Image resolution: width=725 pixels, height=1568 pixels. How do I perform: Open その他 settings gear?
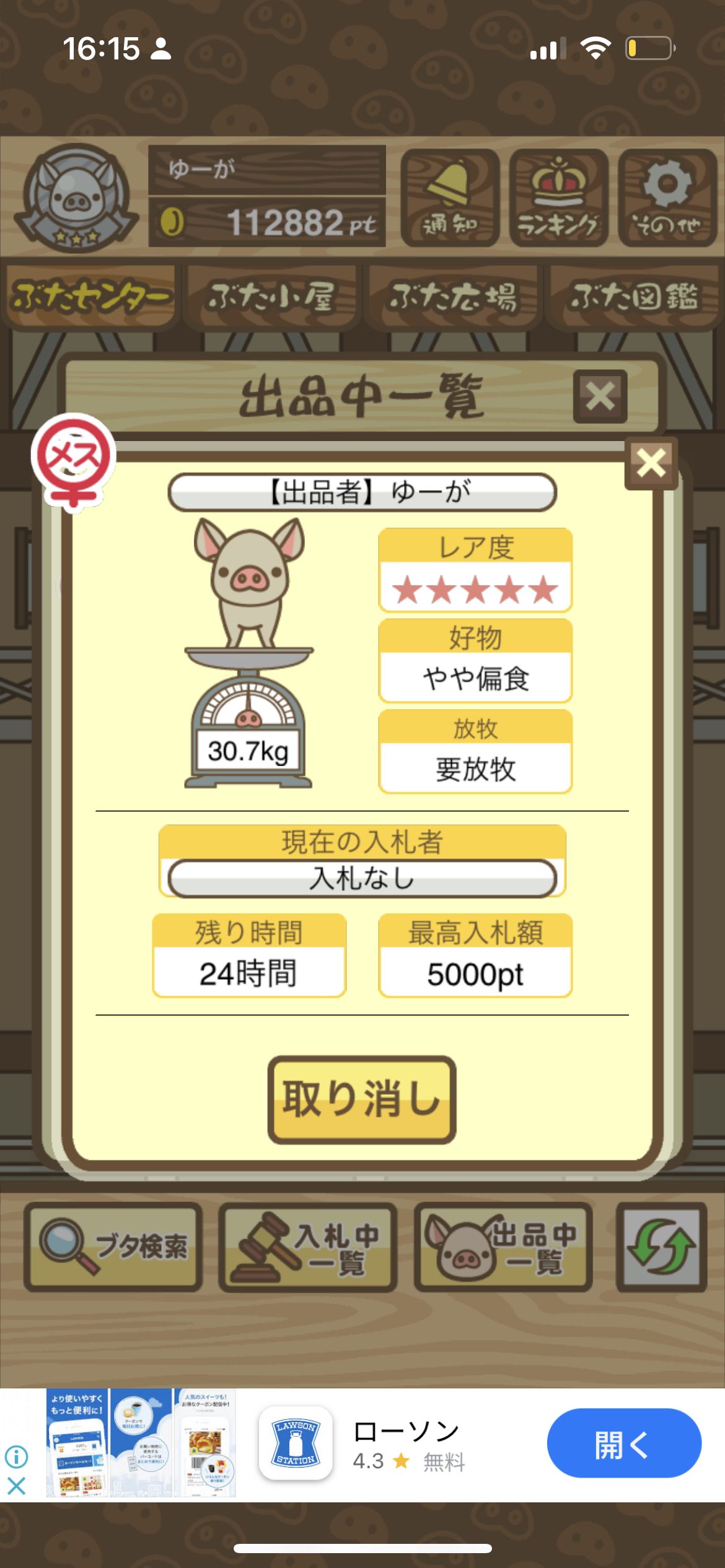(667, 198)
